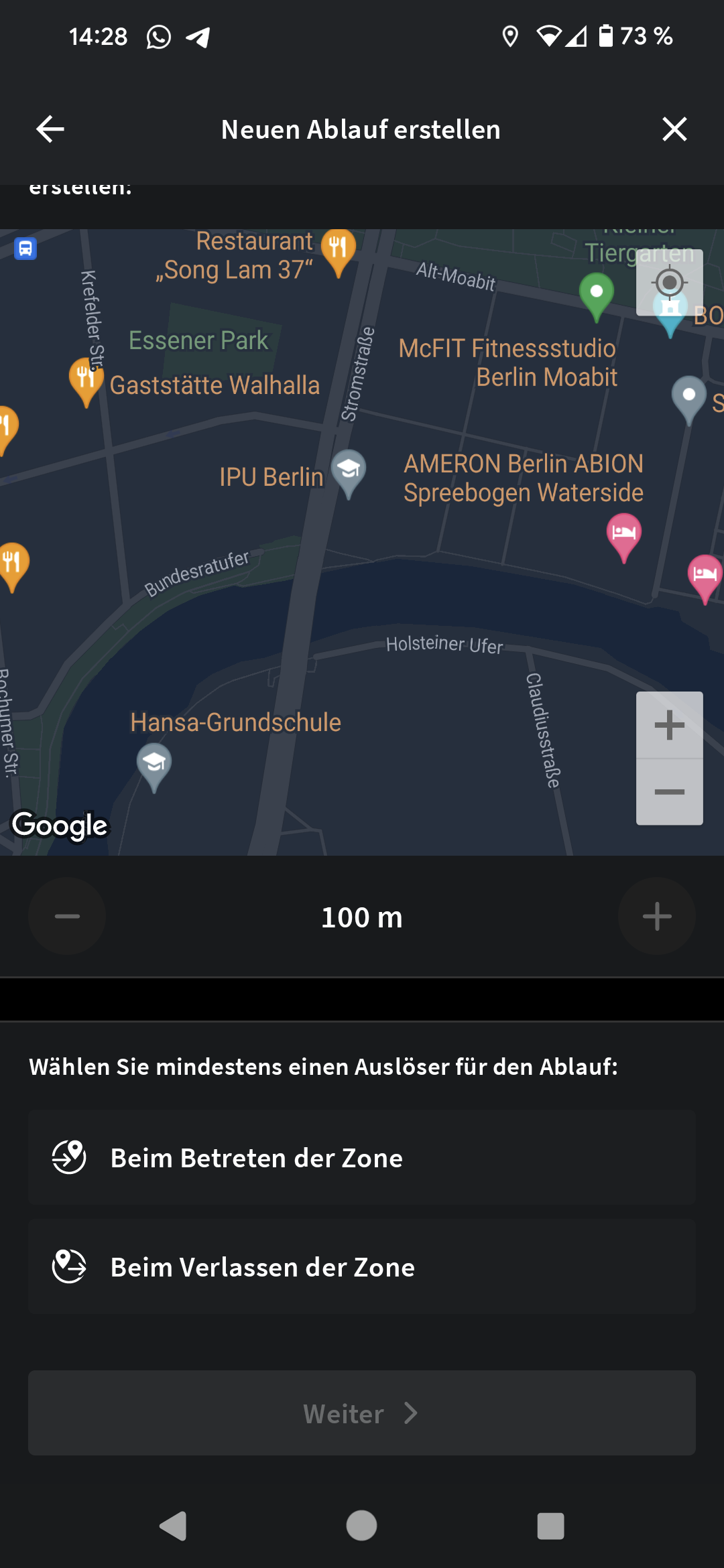Increase the 100 m zone radius
Screen dimensions: 724x1568
coord(657,916)
